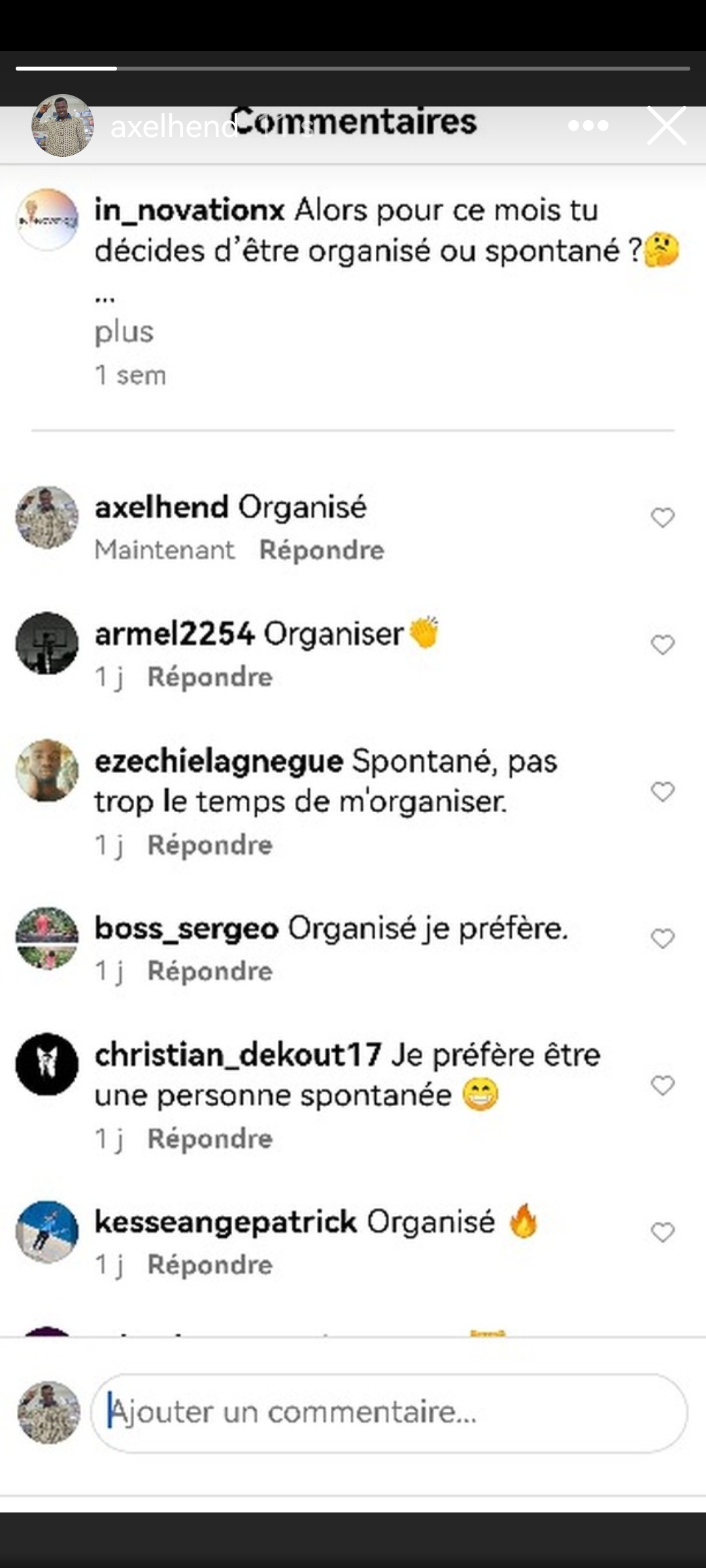Open axelhend's profile from the story header

pos(62,125)
